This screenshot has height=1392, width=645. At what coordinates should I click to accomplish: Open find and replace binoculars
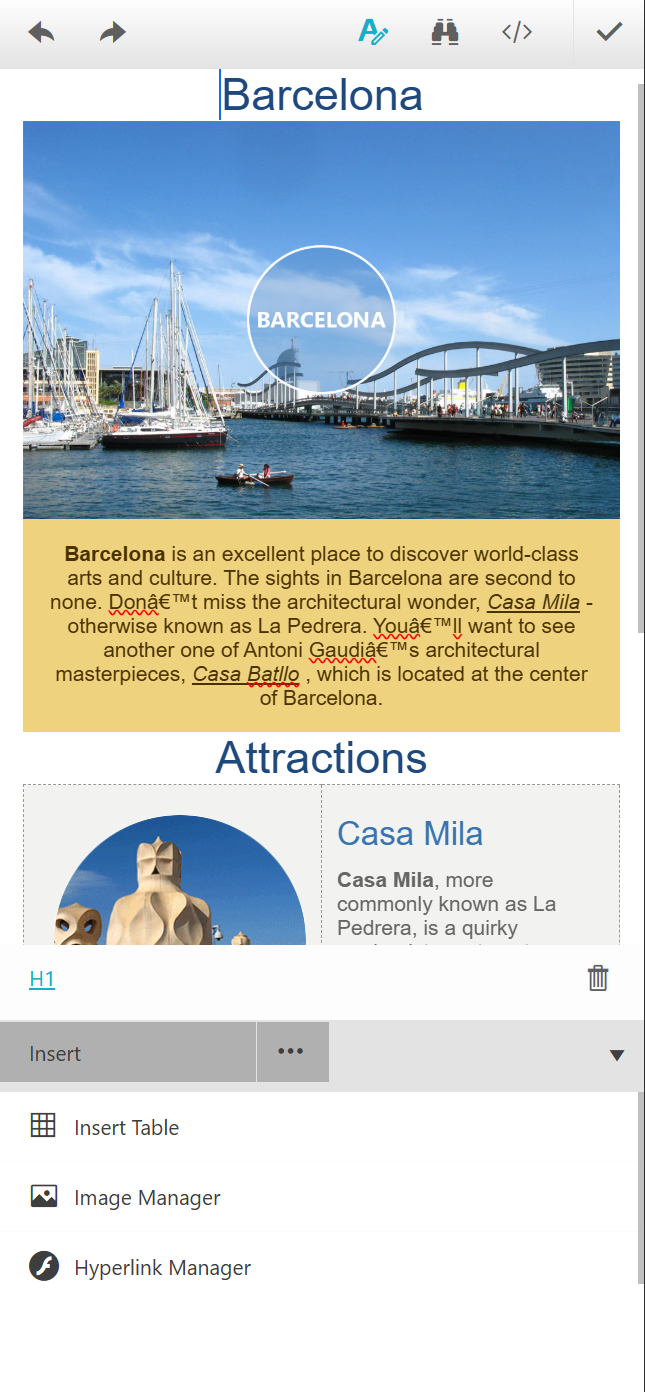click(x=445, y=33)
